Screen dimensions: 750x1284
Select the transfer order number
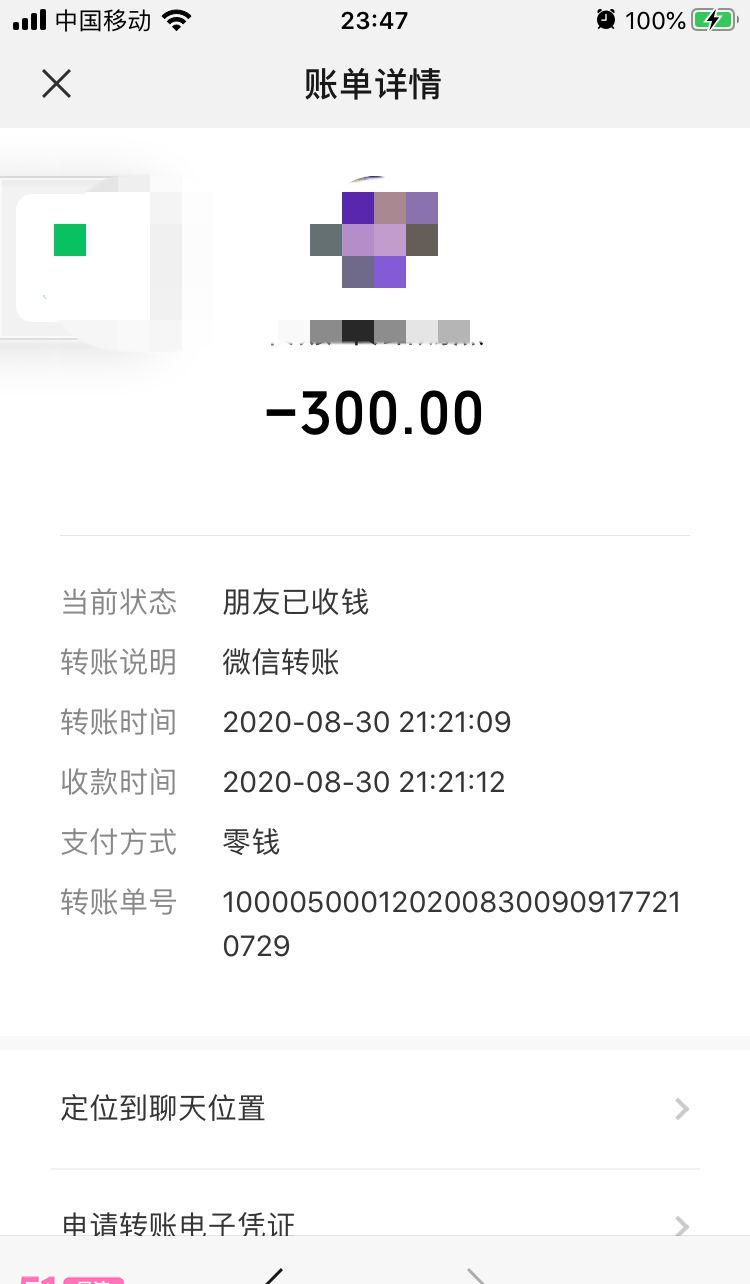[x=452, y=922]
